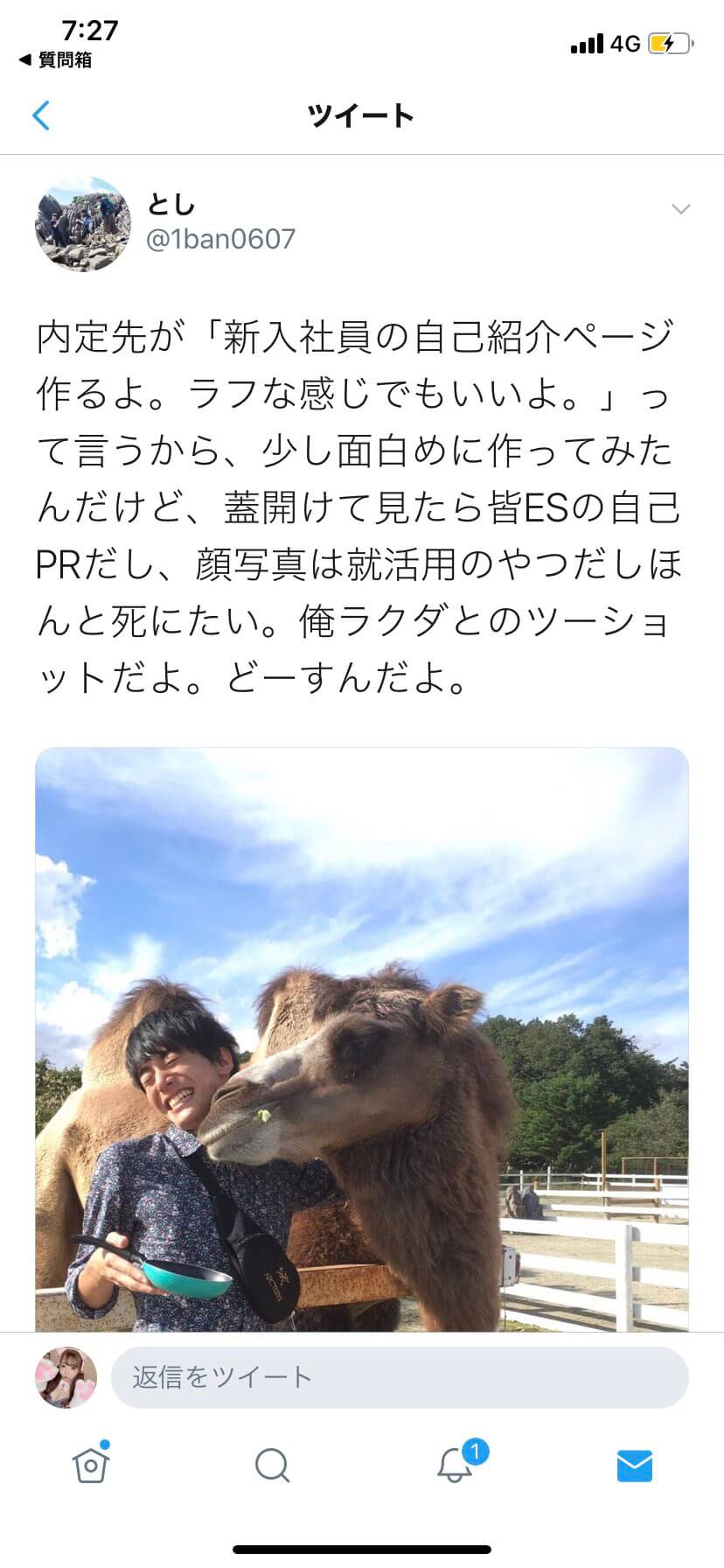Switch to the Home tab
The image size is (724, 1568).
(x=91, y=1464)
